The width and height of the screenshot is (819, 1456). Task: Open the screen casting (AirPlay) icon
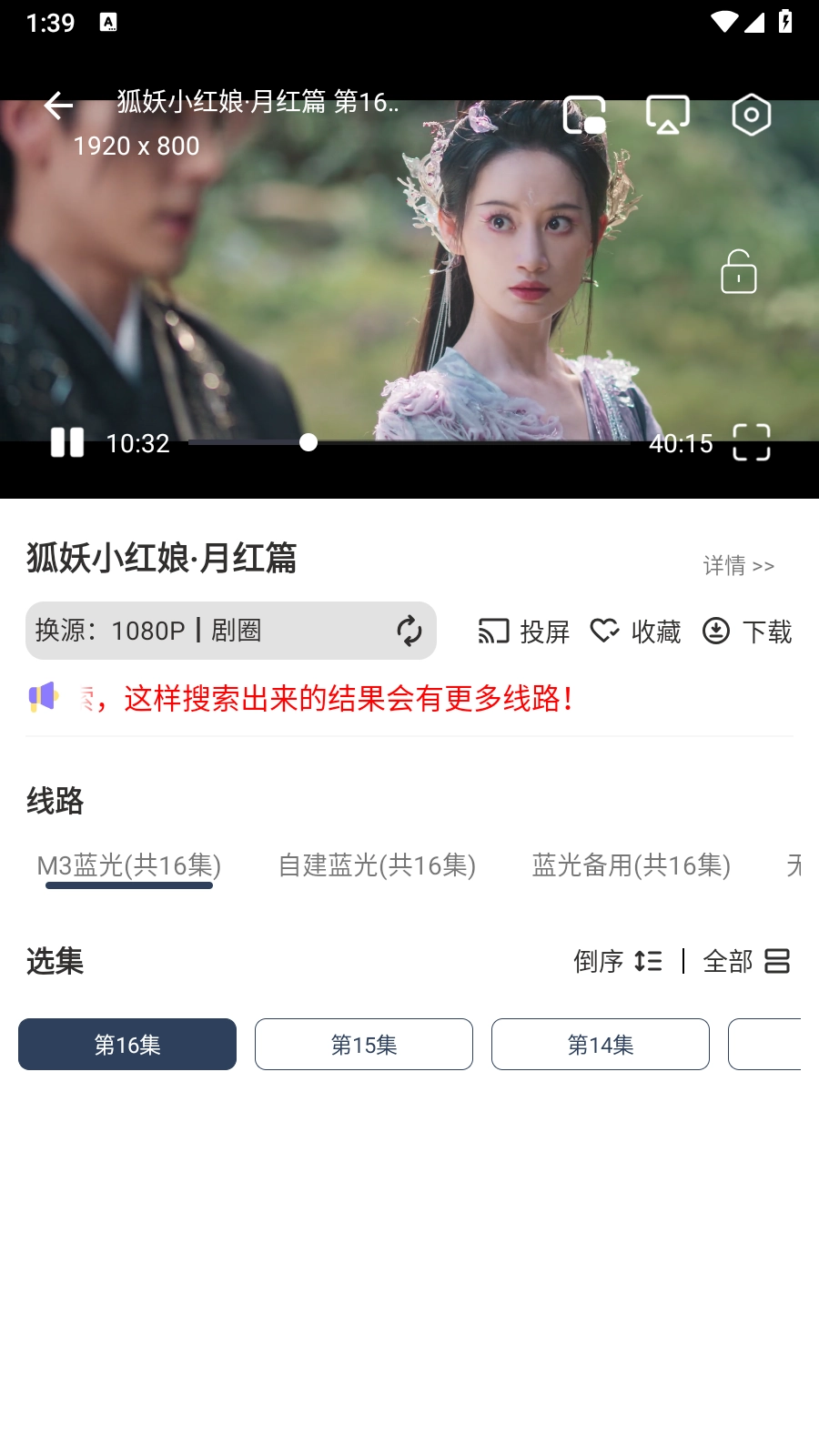coord(666,115)
